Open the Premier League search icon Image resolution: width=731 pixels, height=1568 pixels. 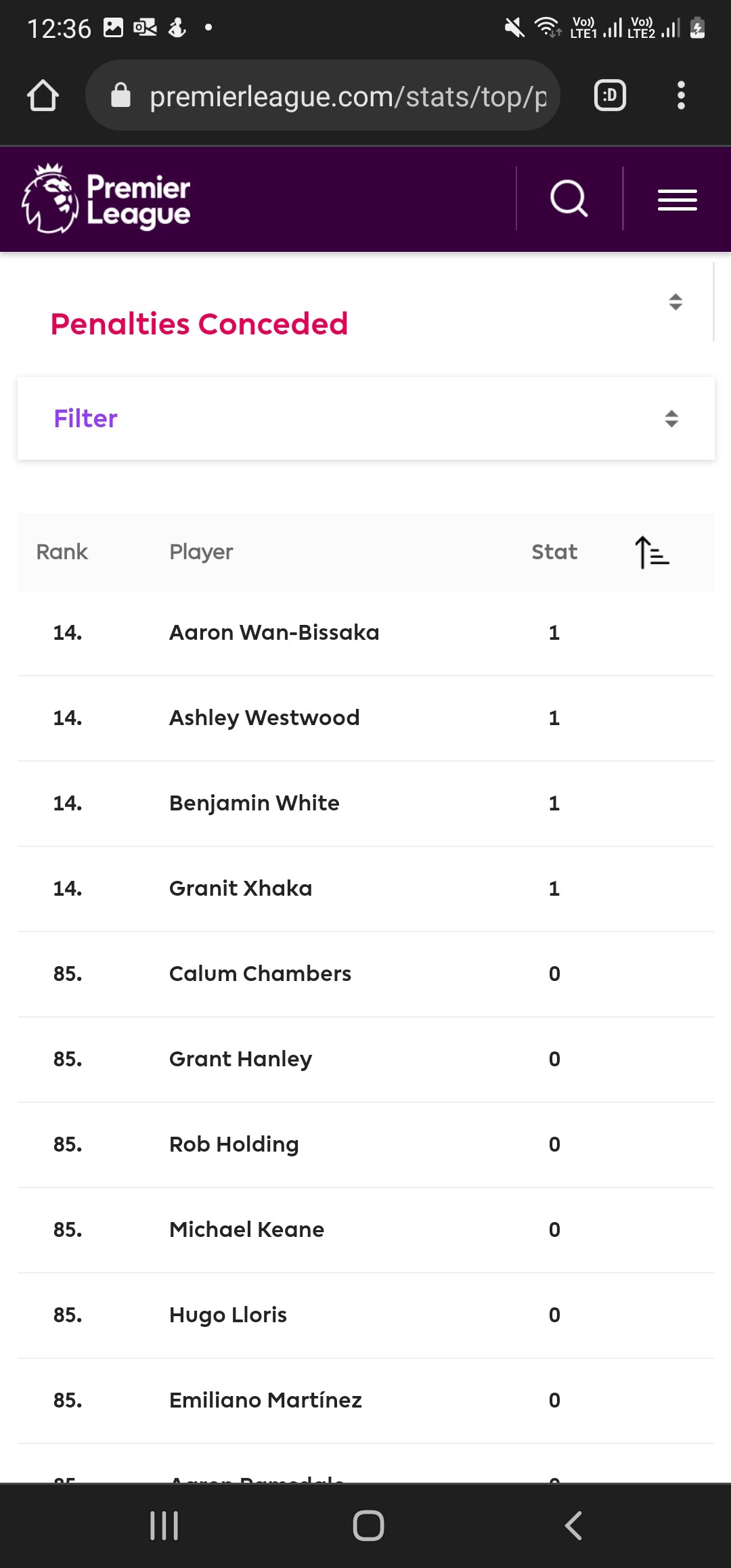[569, 198]
